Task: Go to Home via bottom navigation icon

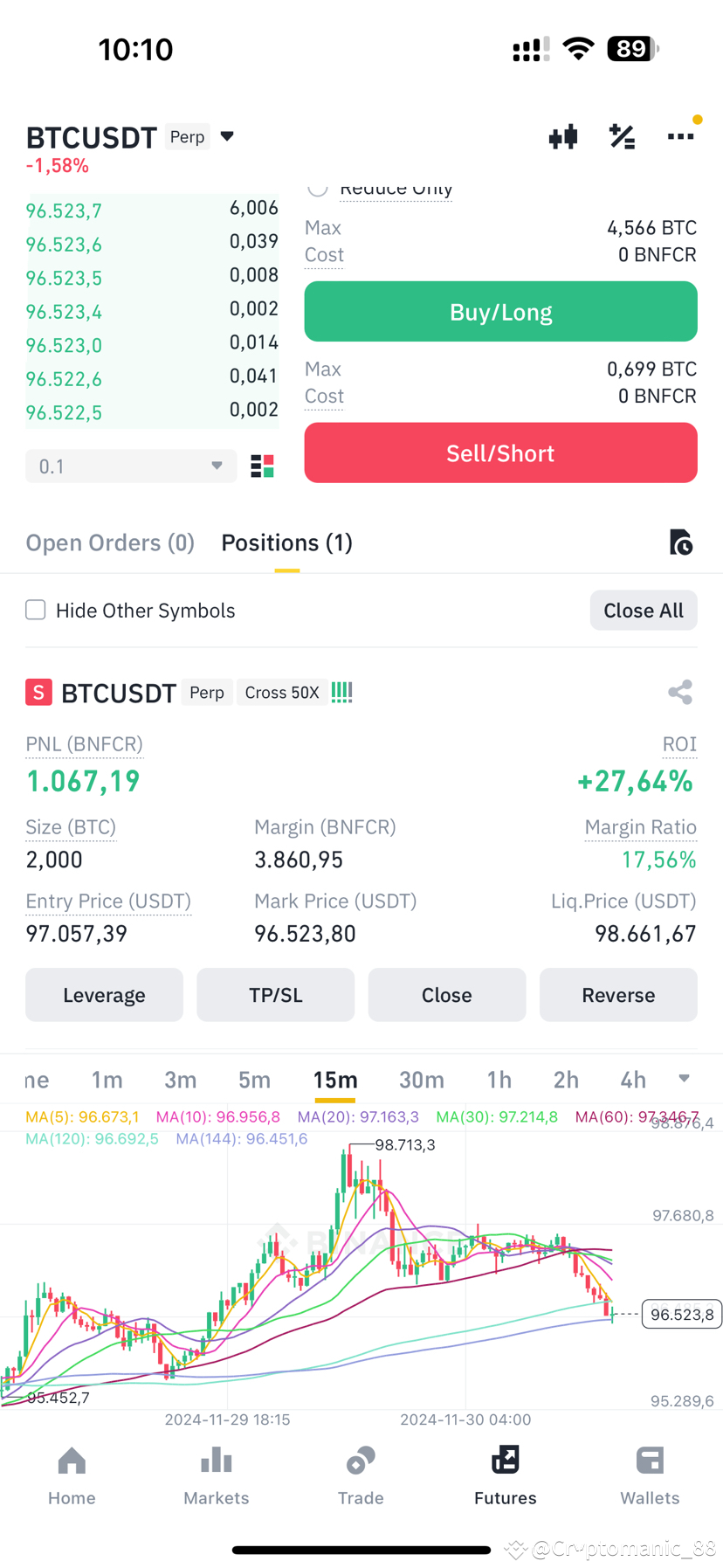Action: pyautogui.click(x=72, y=1475)
